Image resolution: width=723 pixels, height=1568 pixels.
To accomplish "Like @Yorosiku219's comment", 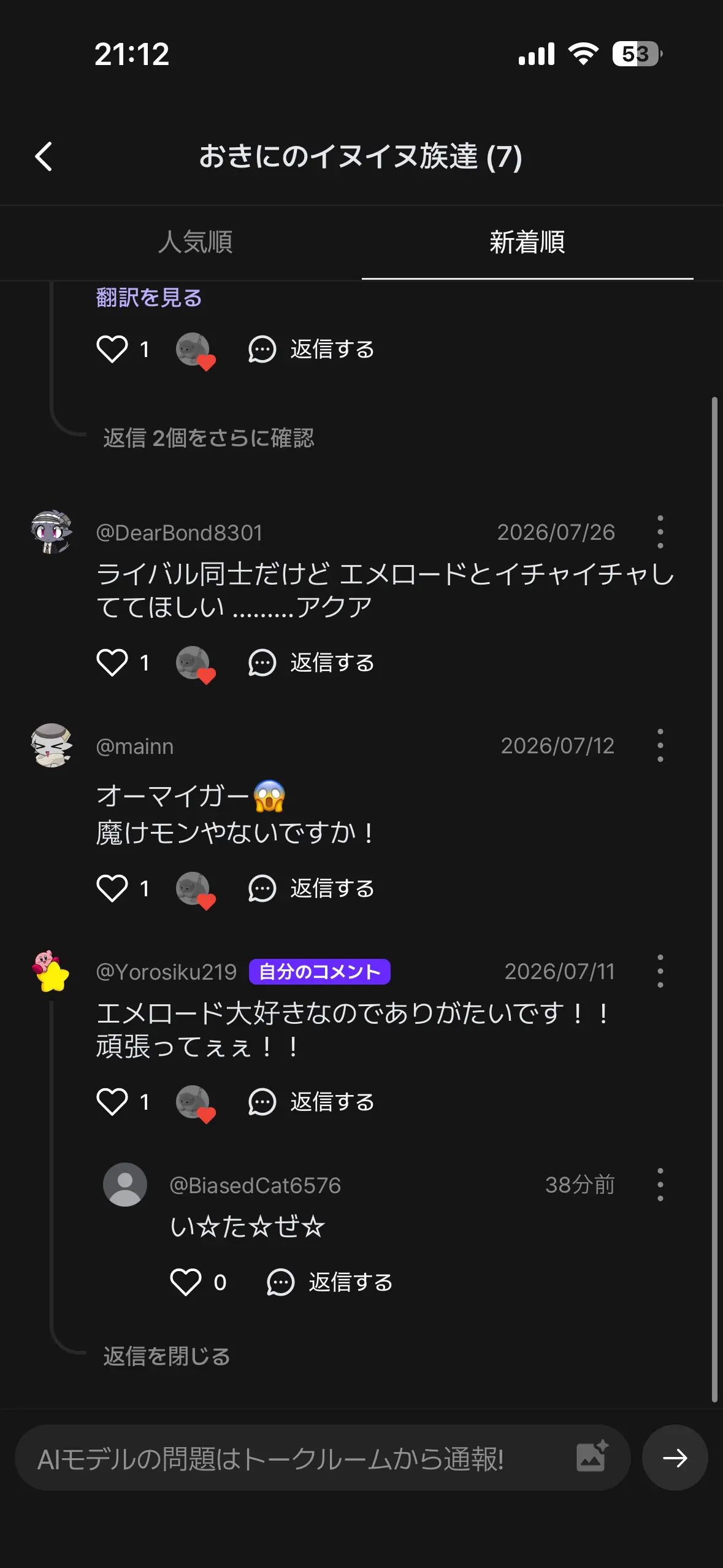I will 112,1102.
